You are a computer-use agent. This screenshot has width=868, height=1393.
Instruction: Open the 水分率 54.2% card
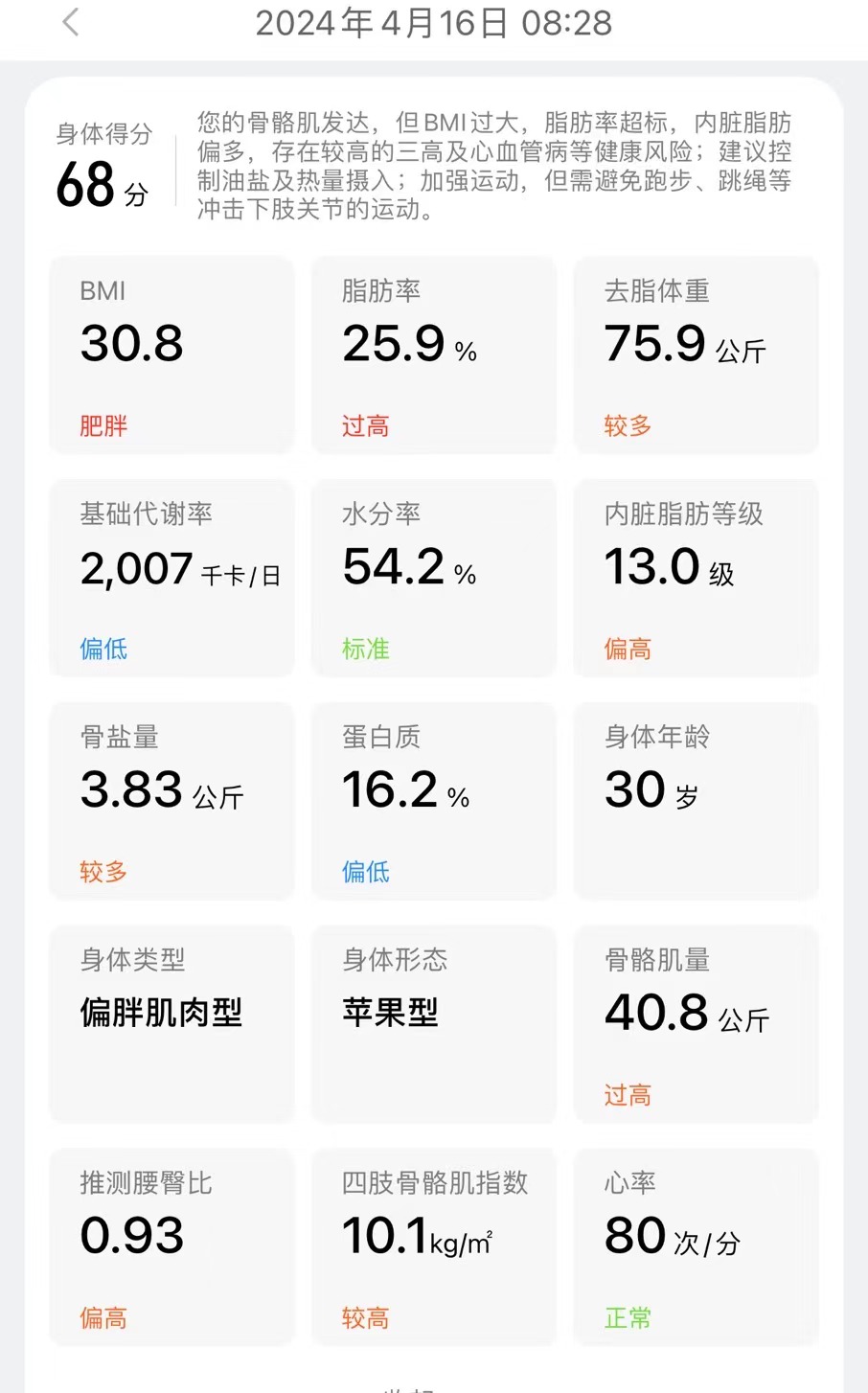(x=433, y=578)
